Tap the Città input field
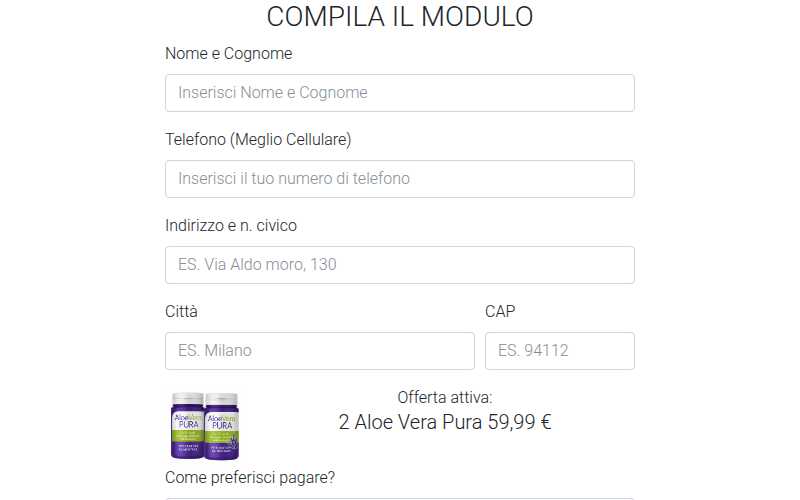The width and height of the screenshot is (800, 500). tap(319, 351)
